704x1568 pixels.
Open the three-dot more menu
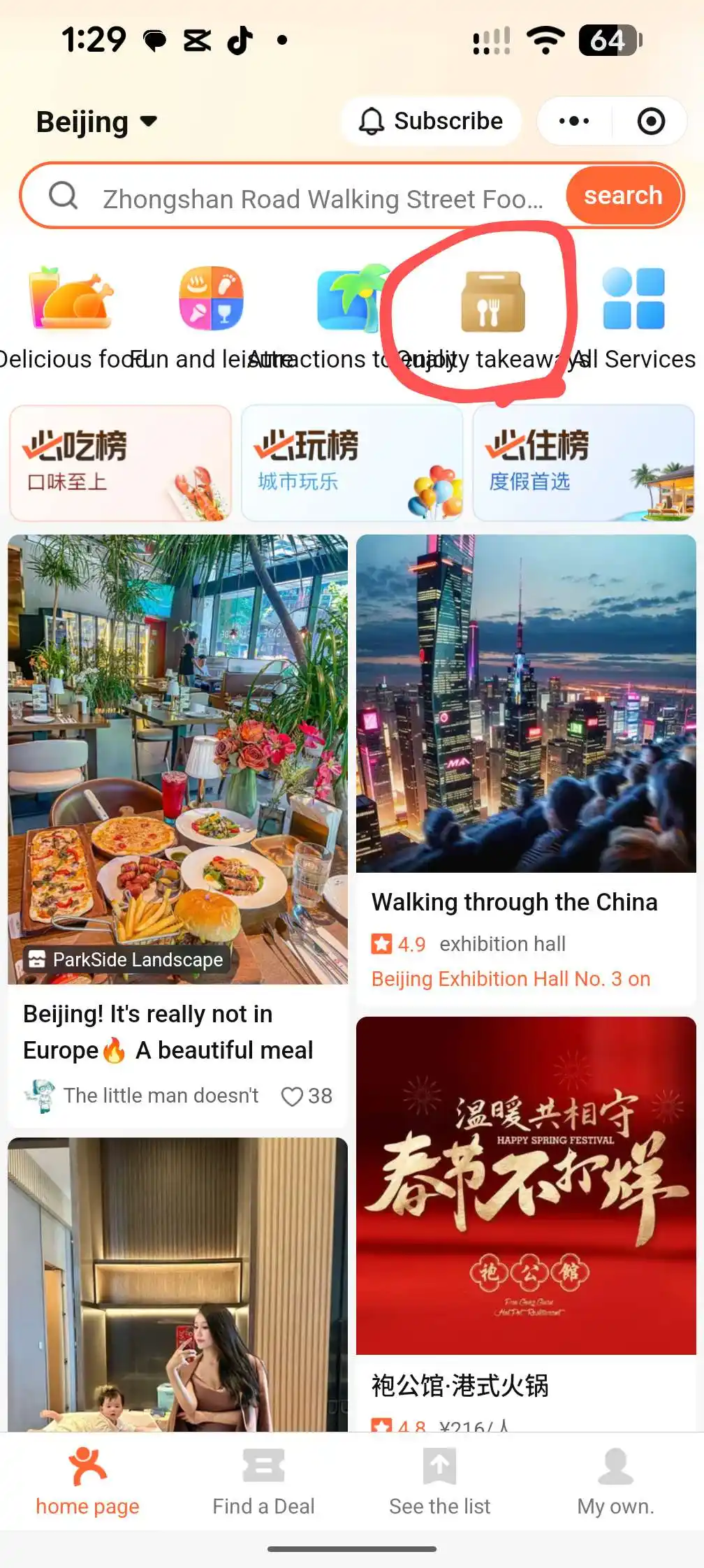[574, 121]
